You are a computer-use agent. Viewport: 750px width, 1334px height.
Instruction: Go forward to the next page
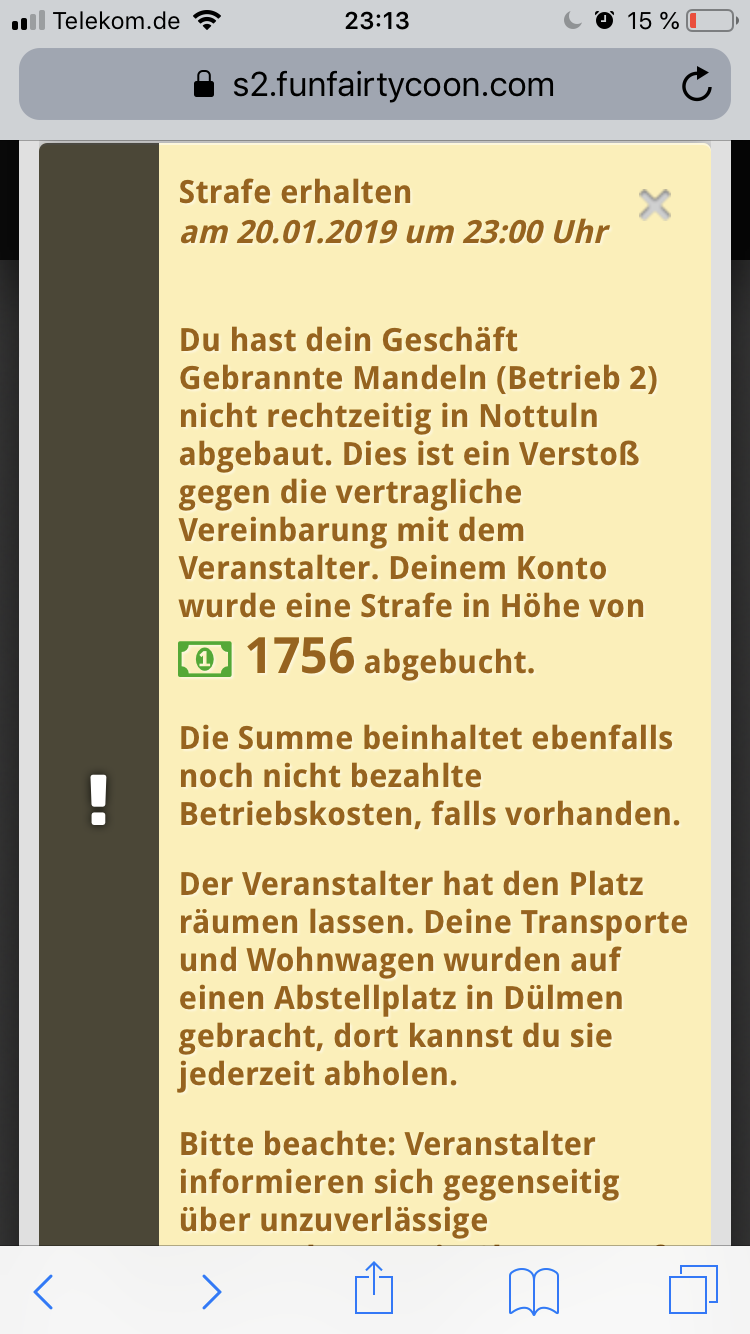[x=211, y=1291]
